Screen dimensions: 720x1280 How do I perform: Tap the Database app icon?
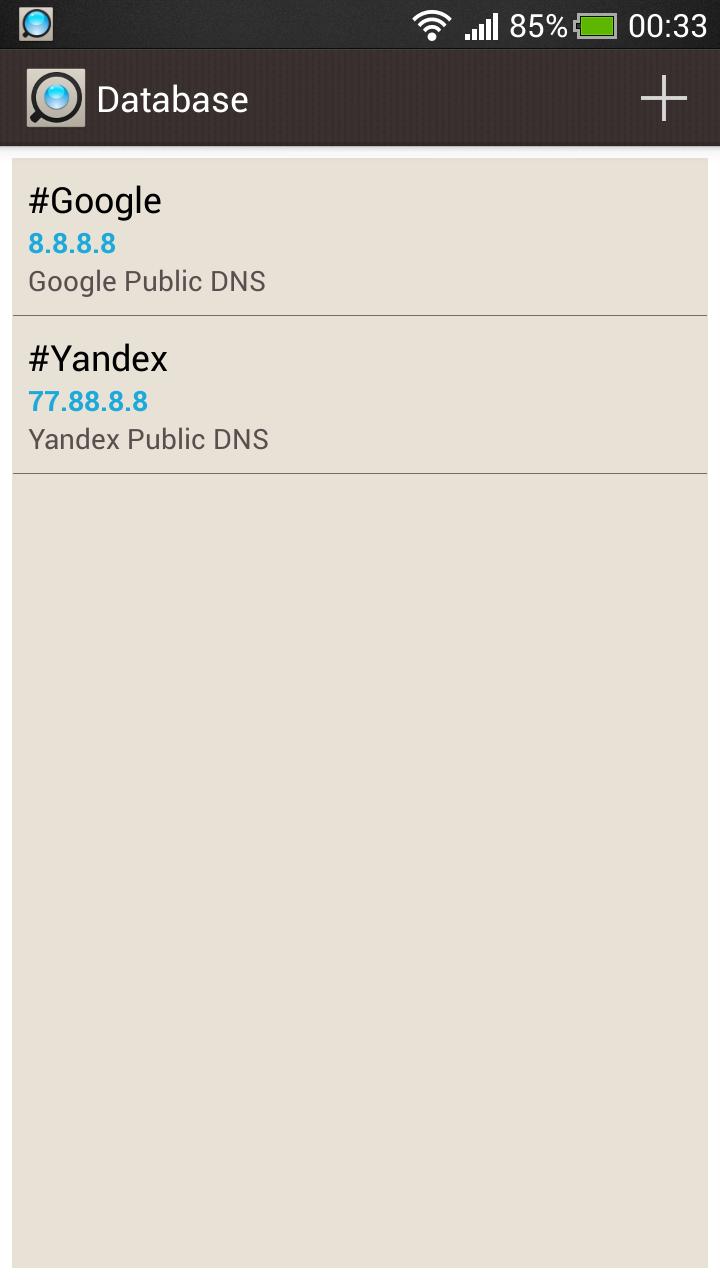(x=56, y=98)
